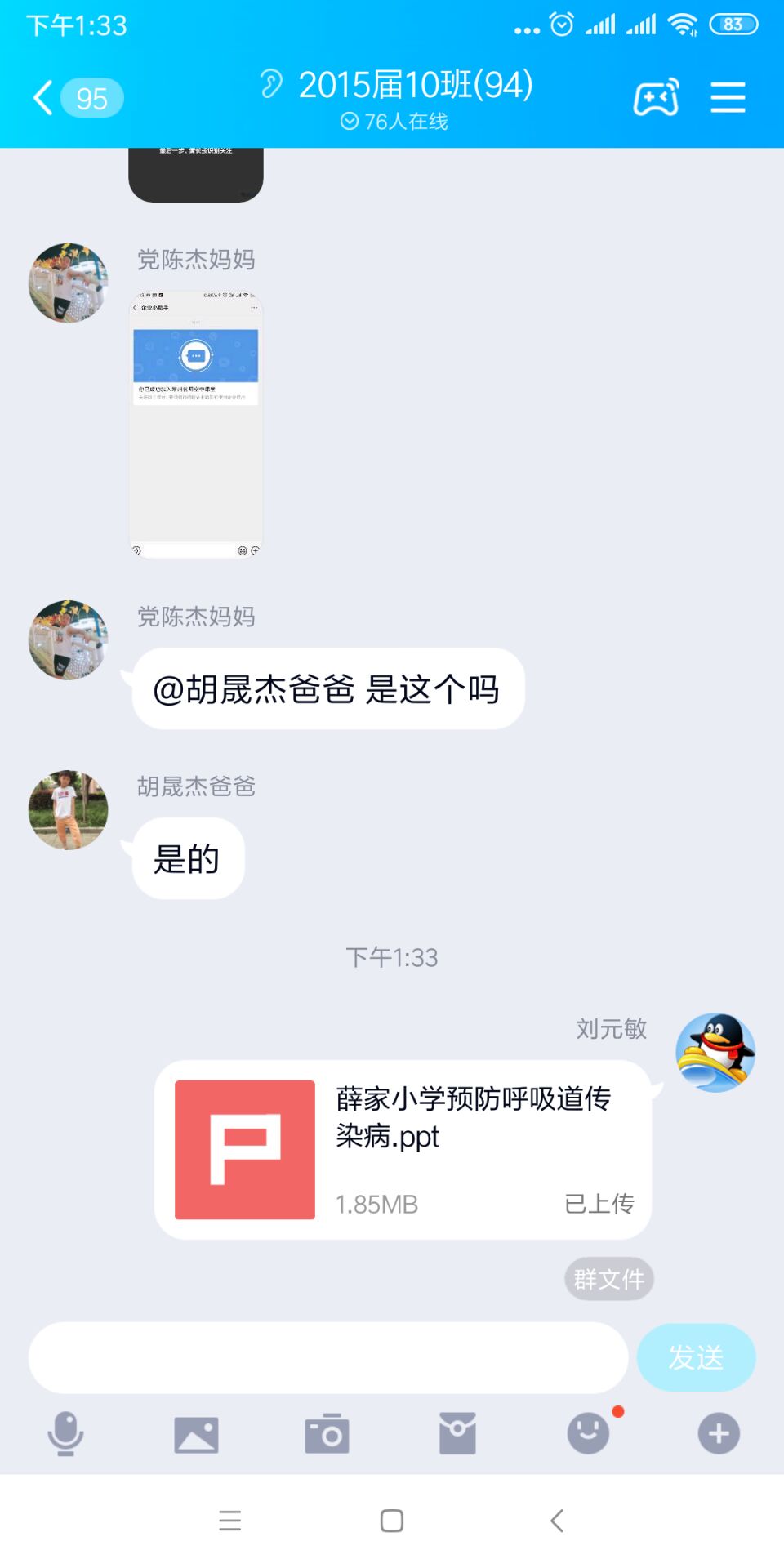Start voice input with the microphone
Image resolution: width=784 pixels, height=1568 pixels.
pos(65,1433)
